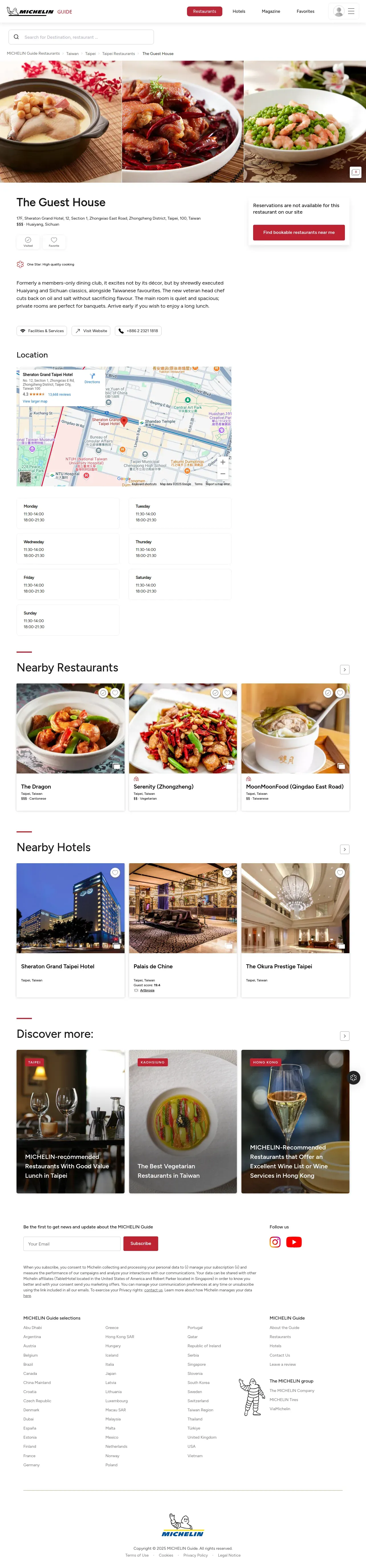
Task: Open the Taipei Restaurants breadcrumb link
Action: (118, 54)
